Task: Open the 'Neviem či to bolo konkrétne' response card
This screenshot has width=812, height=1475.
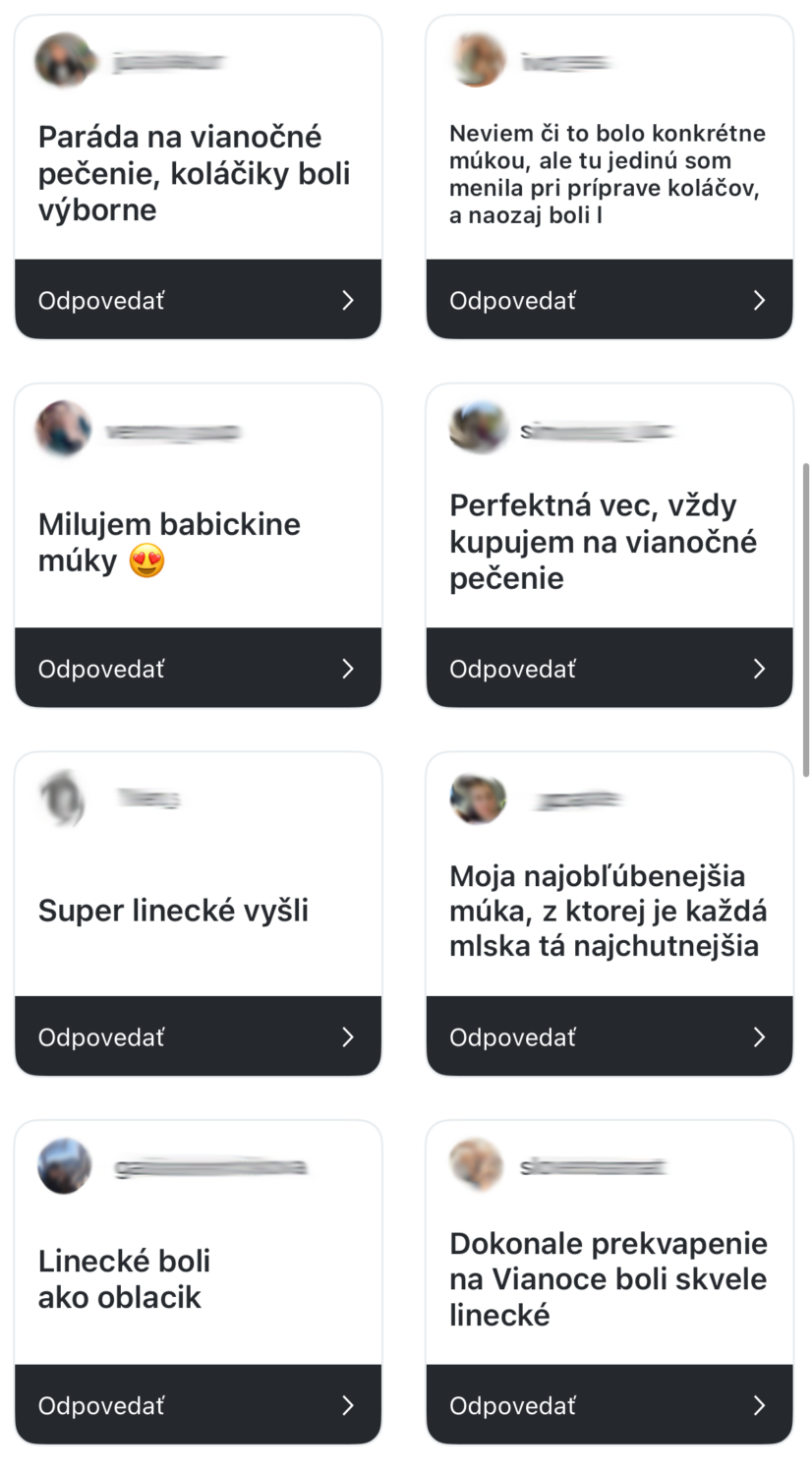Action: click(609, 173)
